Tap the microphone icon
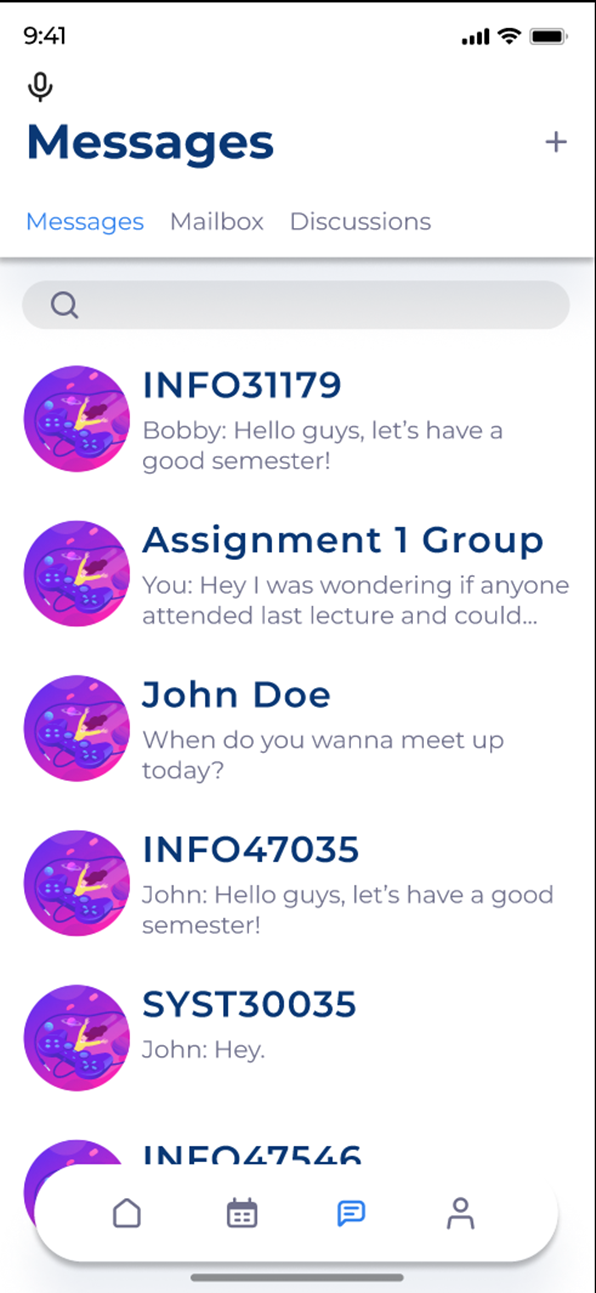Image resolution: width=596 pixels, height=1293 pixels. pos(40,87)
